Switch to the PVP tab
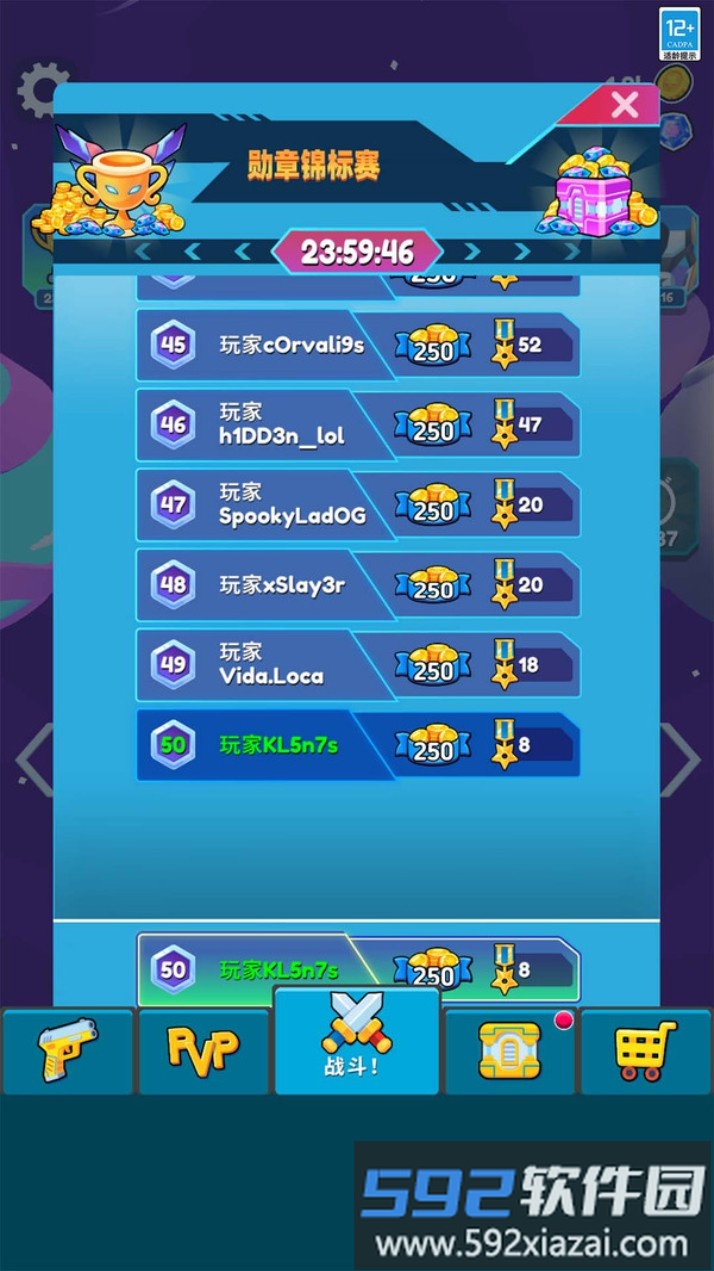Screen dimensions: 714x1271 204,1051
